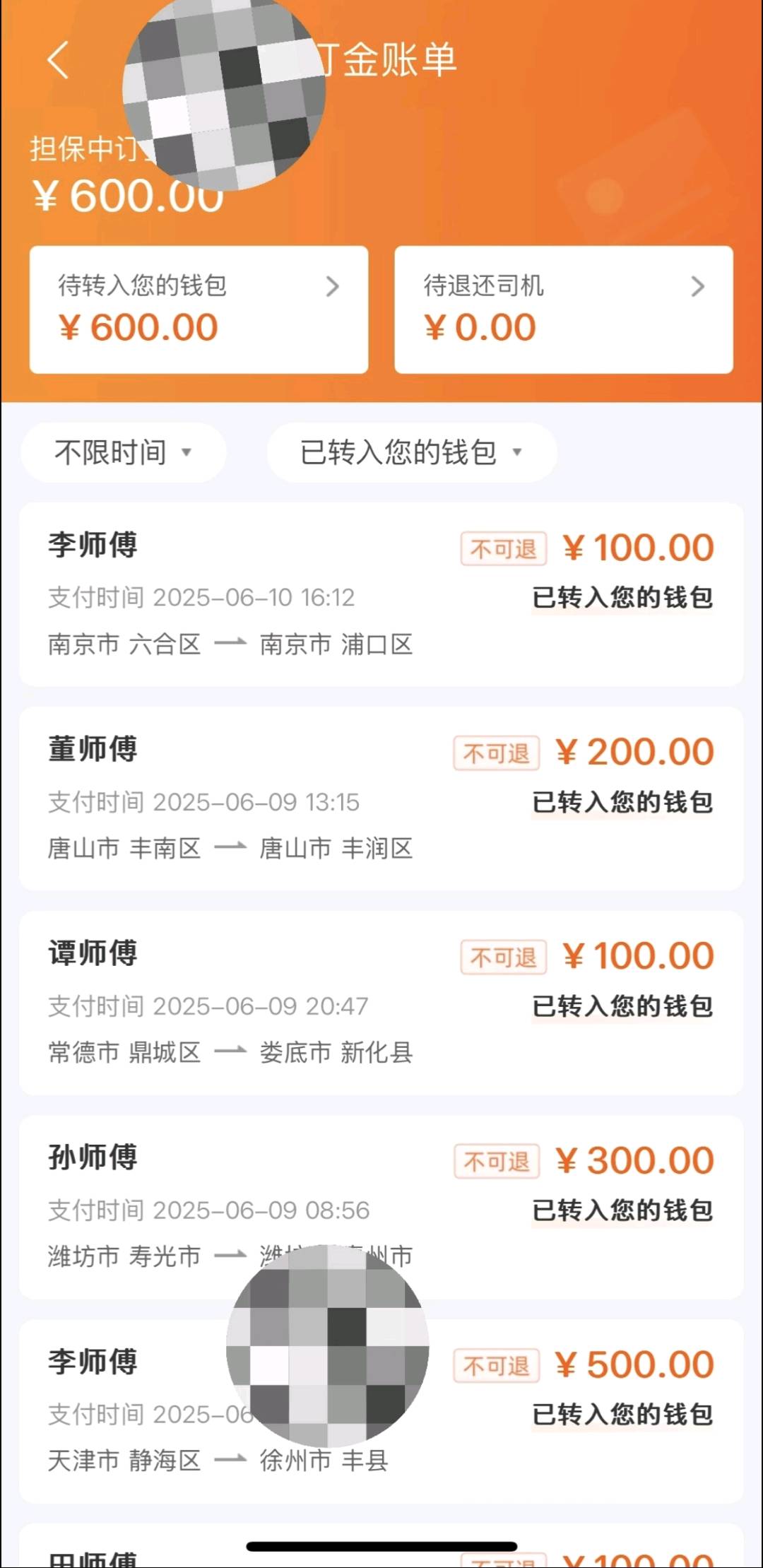Open 孙师傅's ¥300.00 潍坊市 record
The height and width of the screenshot is (1568, 763).
coord(381,1207)
